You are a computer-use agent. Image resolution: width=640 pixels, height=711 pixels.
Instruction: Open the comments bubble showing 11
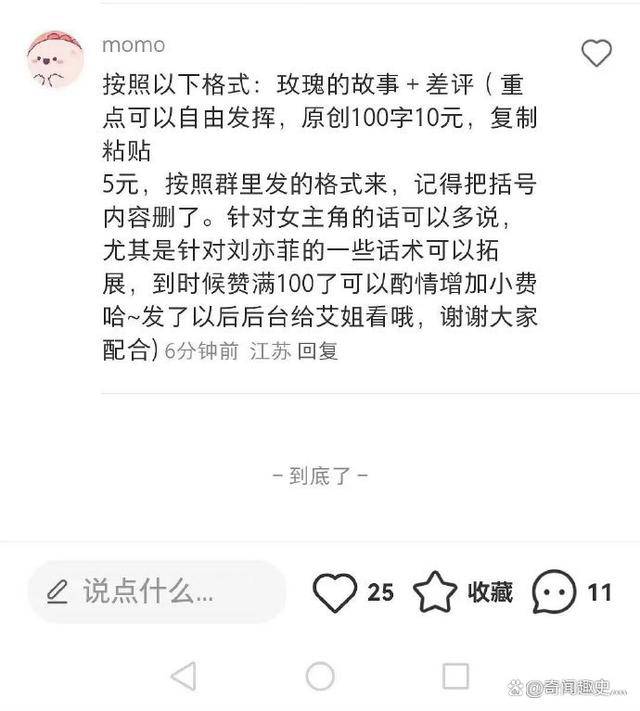click(553, 592)
